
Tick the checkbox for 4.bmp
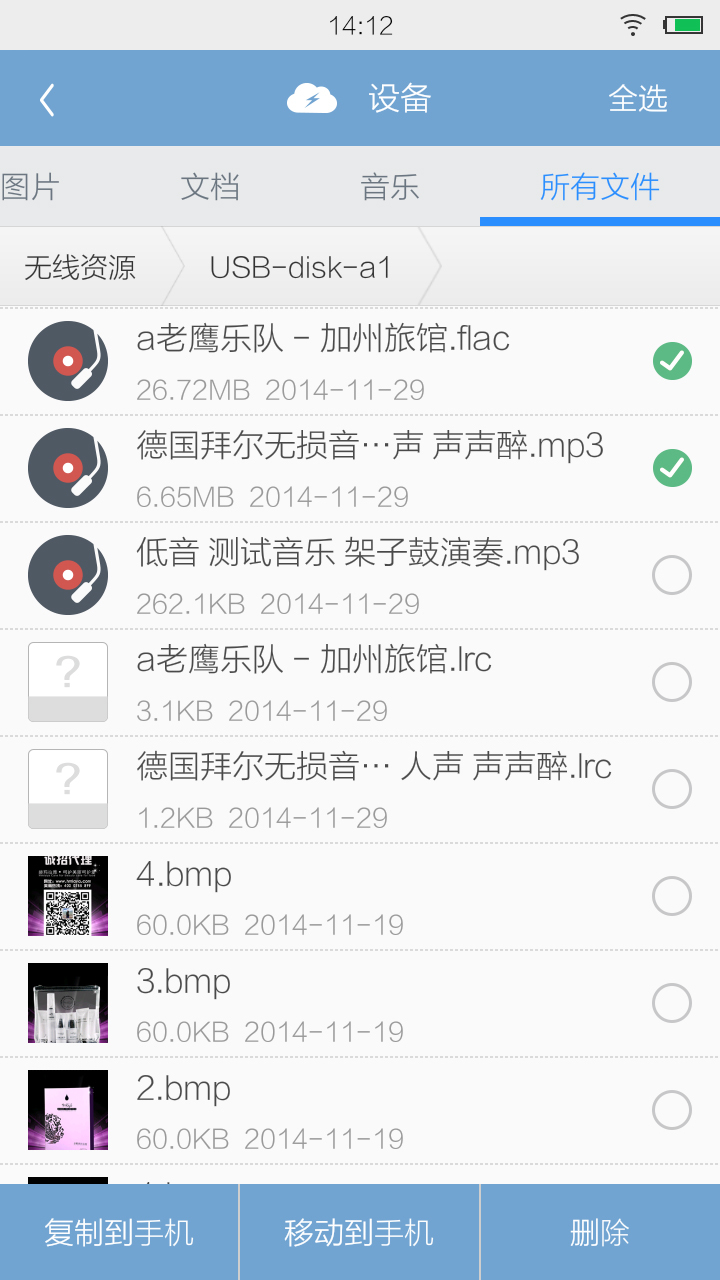(x=672, y=896)
